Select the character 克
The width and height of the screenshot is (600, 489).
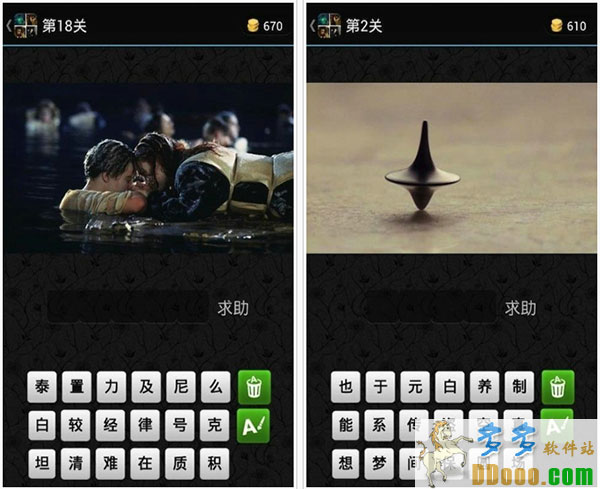(x=215, y=426)
